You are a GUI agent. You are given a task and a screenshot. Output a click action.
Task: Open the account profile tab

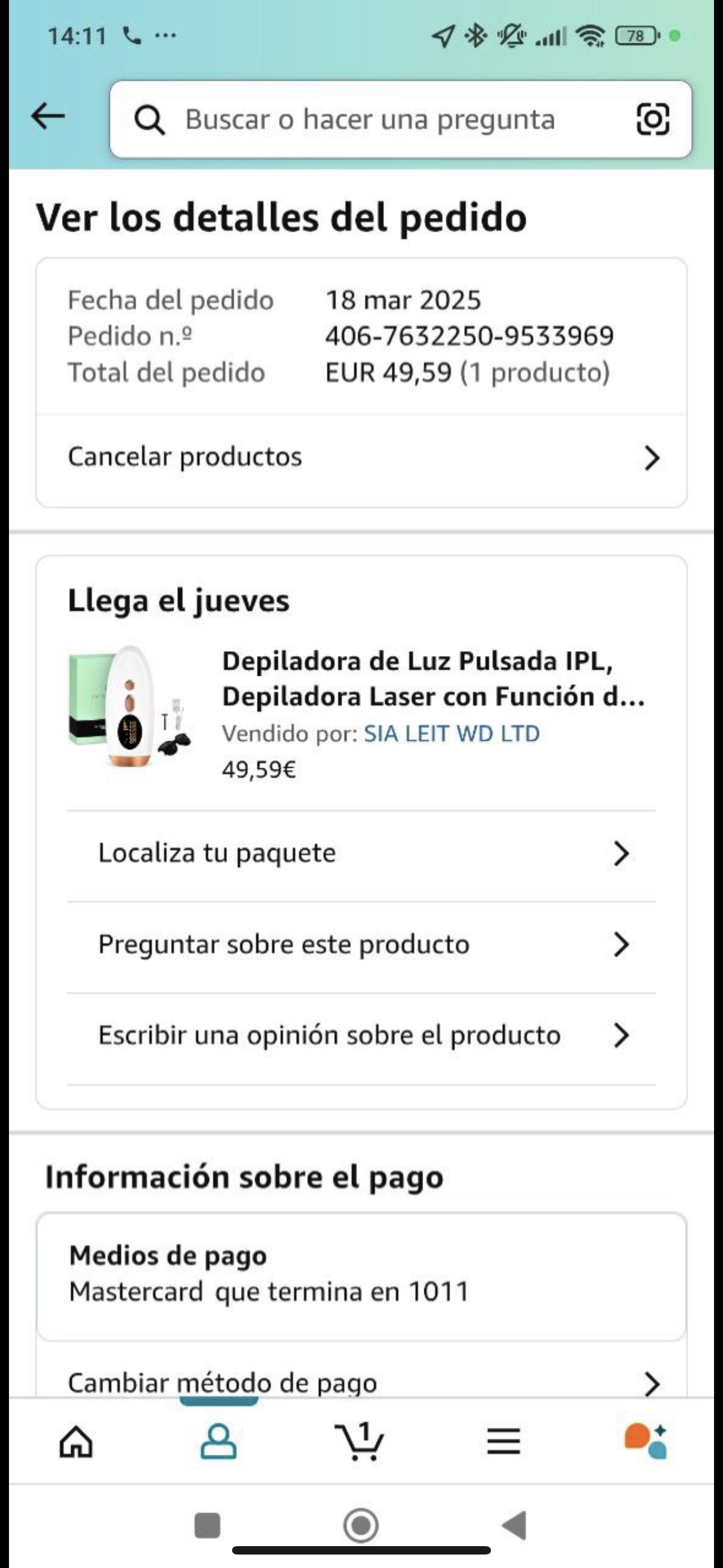click(x=219, y=1441)
